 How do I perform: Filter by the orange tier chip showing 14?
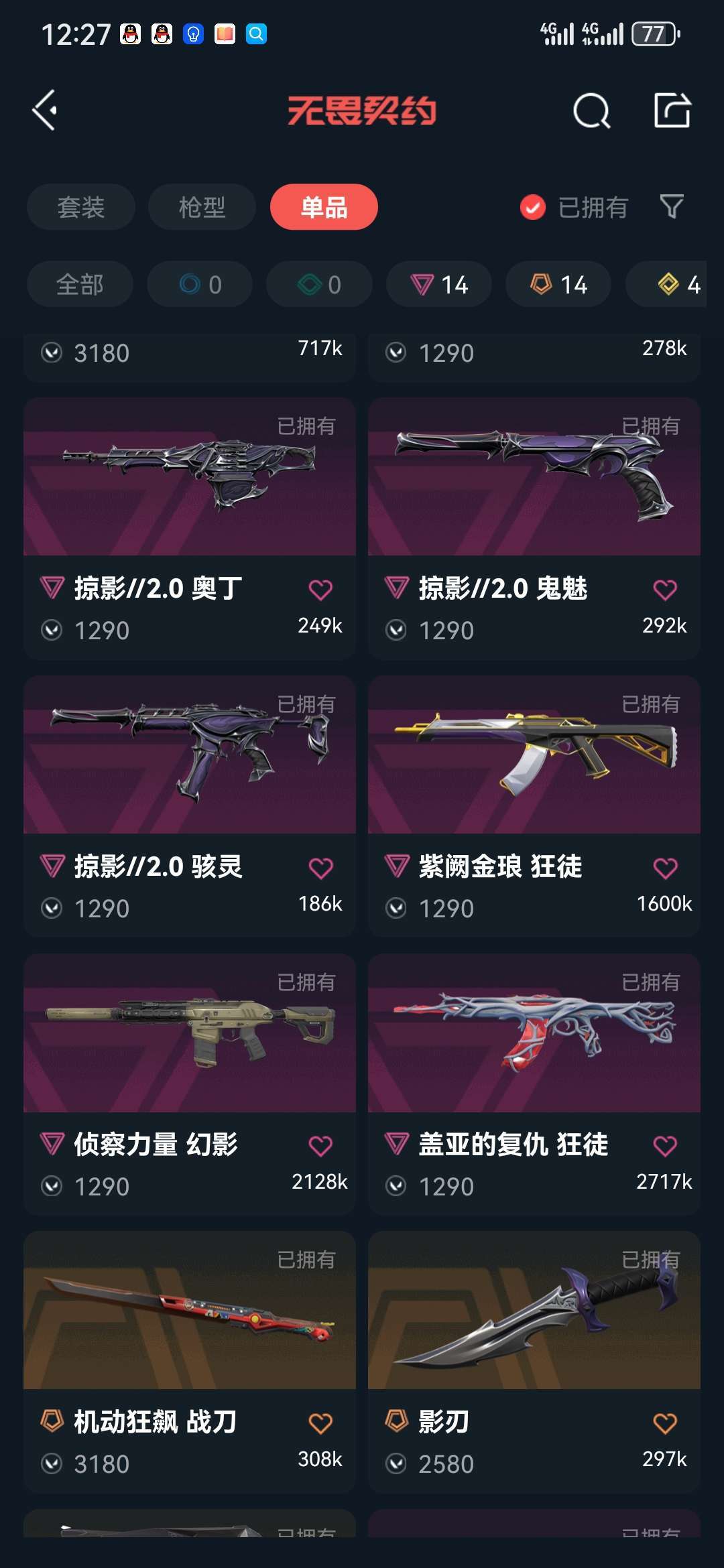coord(558,284)
